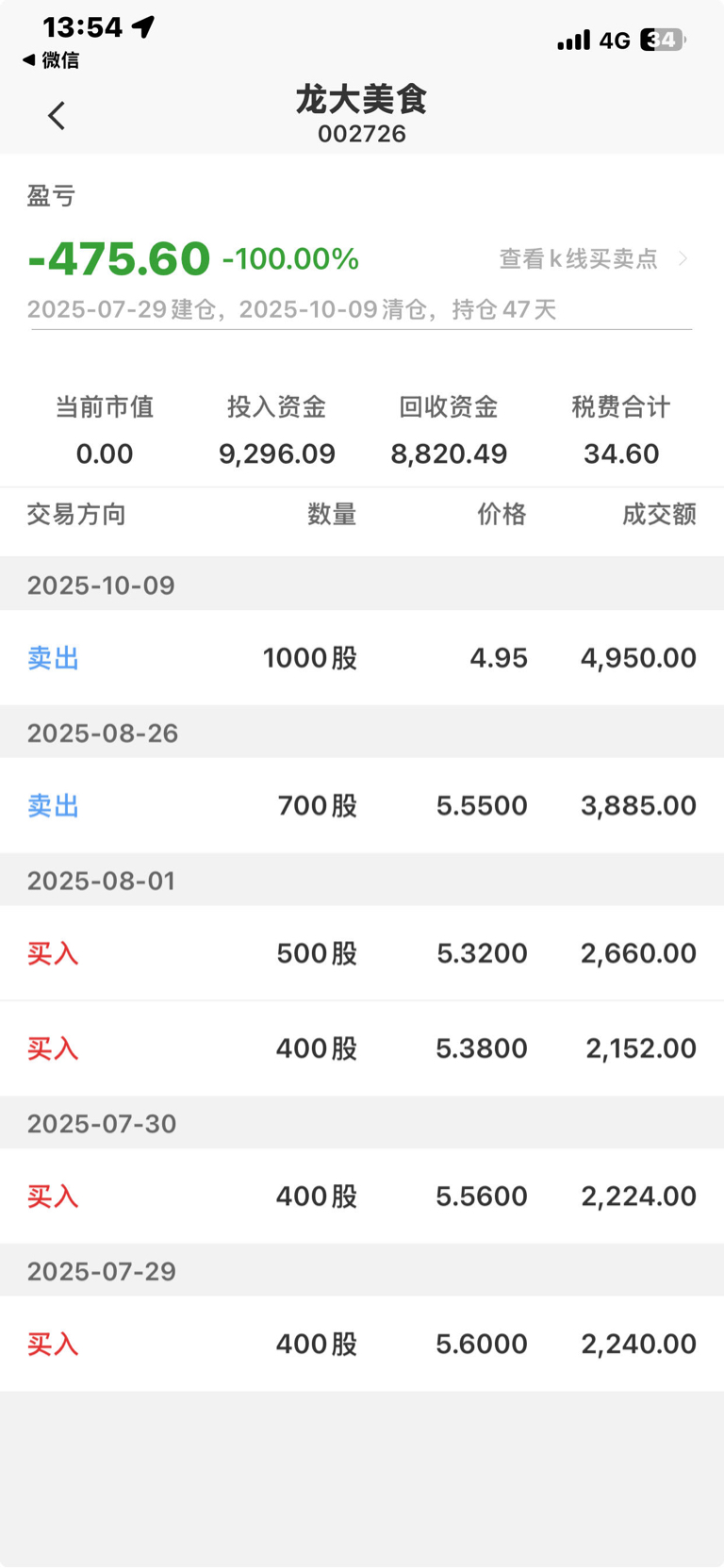Open 查看k线买卖点 link
Viewport: 724px width, 1568px height.
tap(593, 258)
